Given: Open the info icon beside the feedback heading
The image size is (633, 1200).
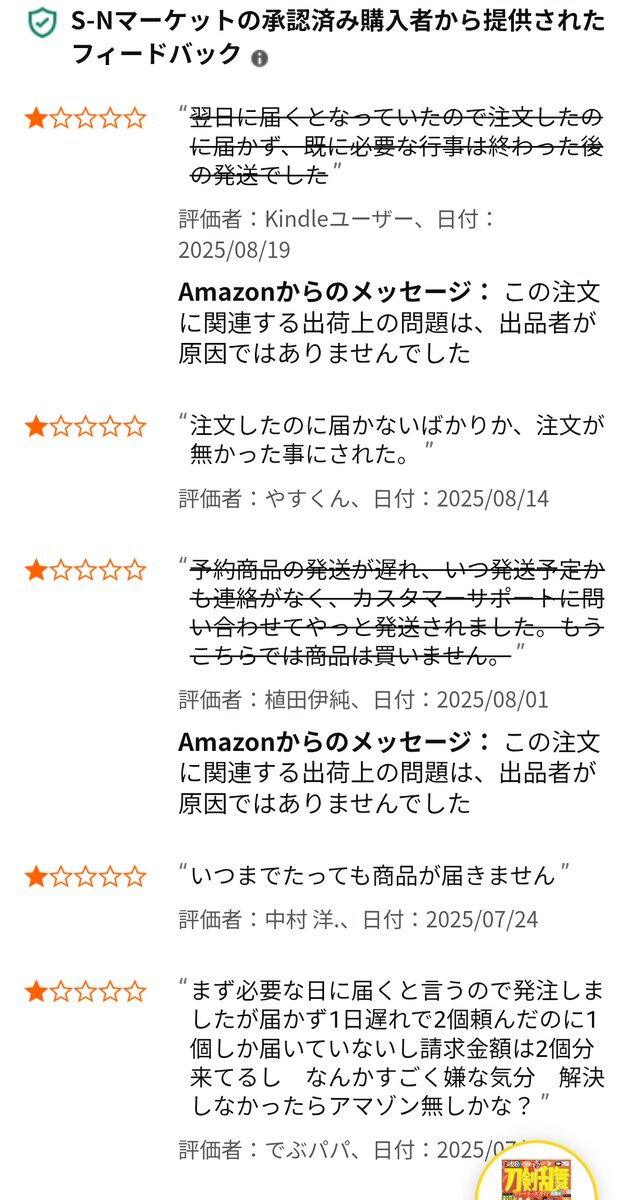Looking at the screenshot, I should (x=260, y=58).
